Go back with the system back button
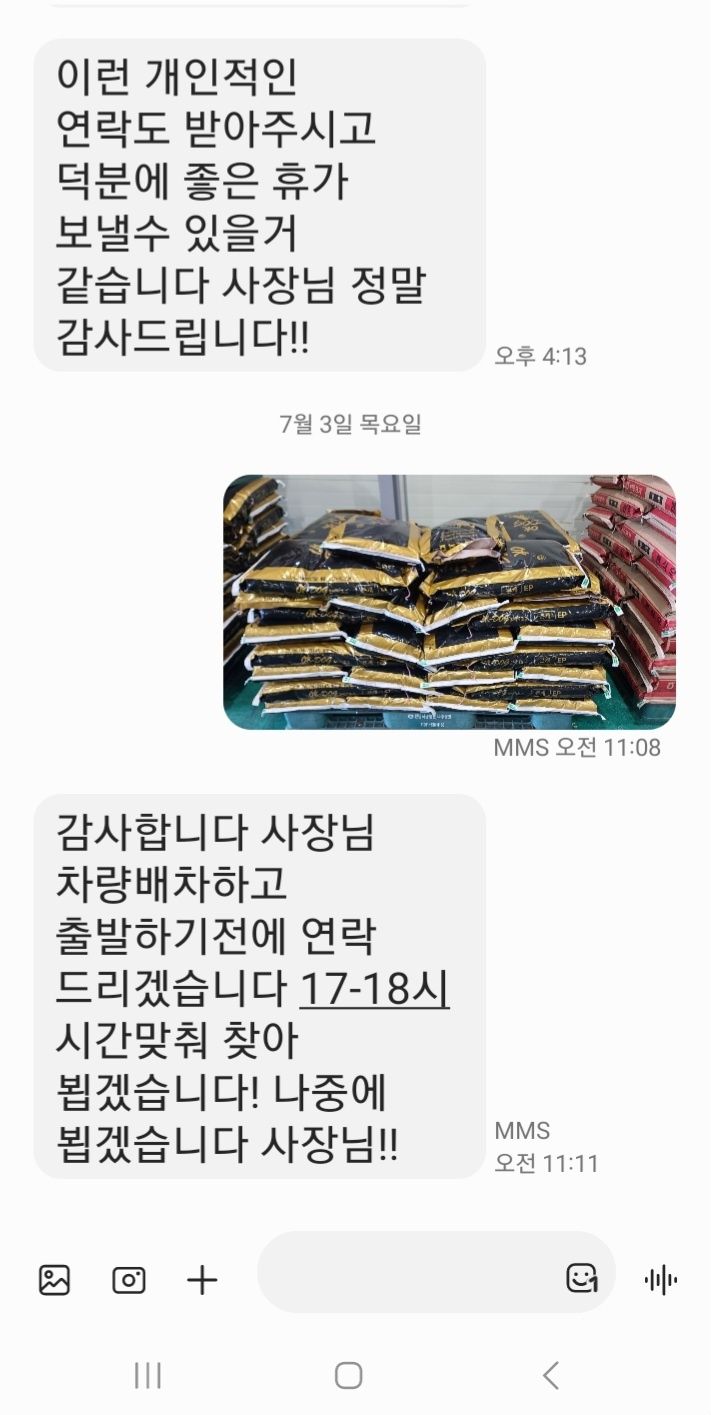 pos(551,1375)
